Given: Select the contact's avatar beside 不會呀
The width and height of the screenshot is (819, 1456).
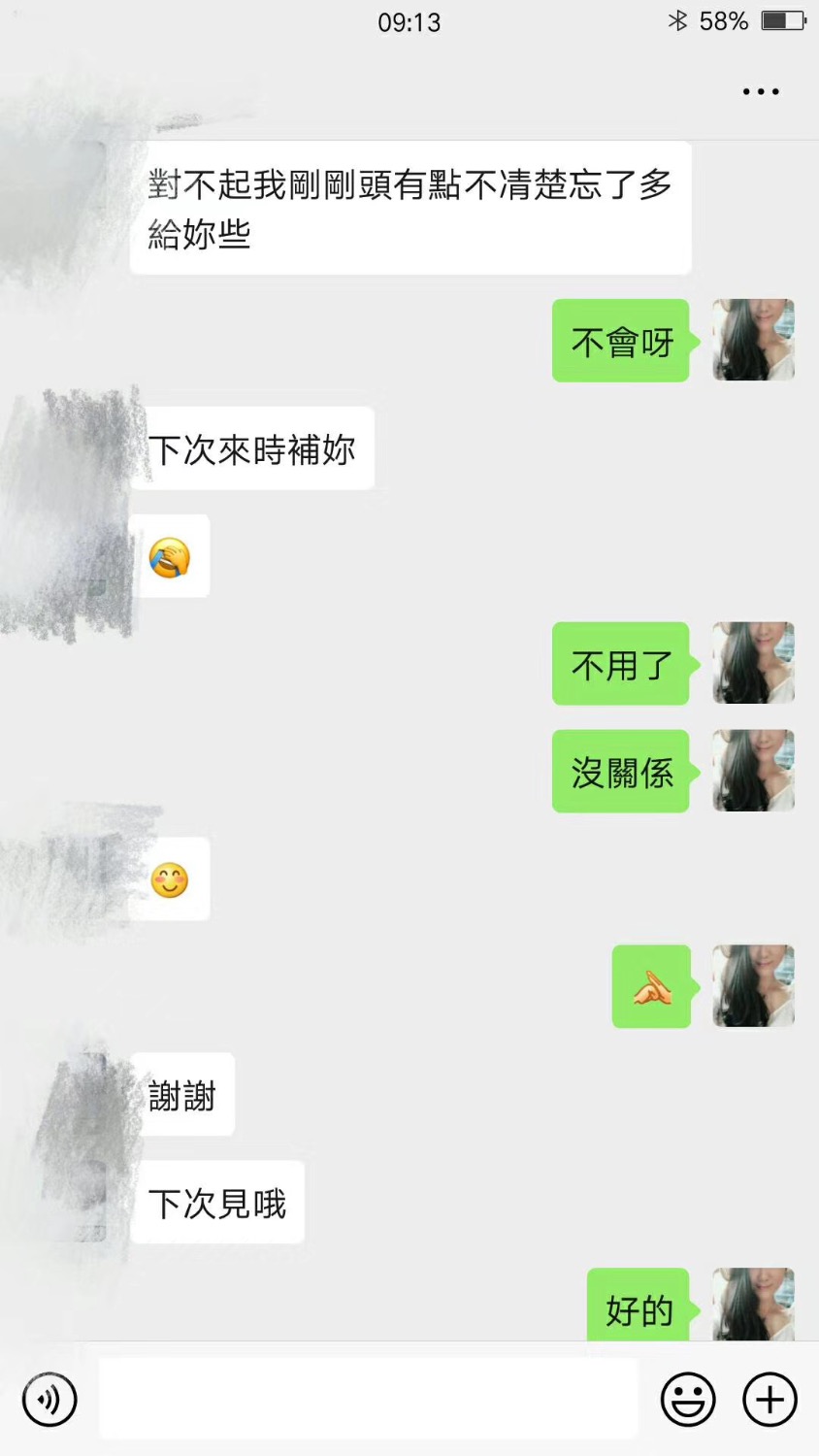Looking at the screenshot, I should pos(753,341).
